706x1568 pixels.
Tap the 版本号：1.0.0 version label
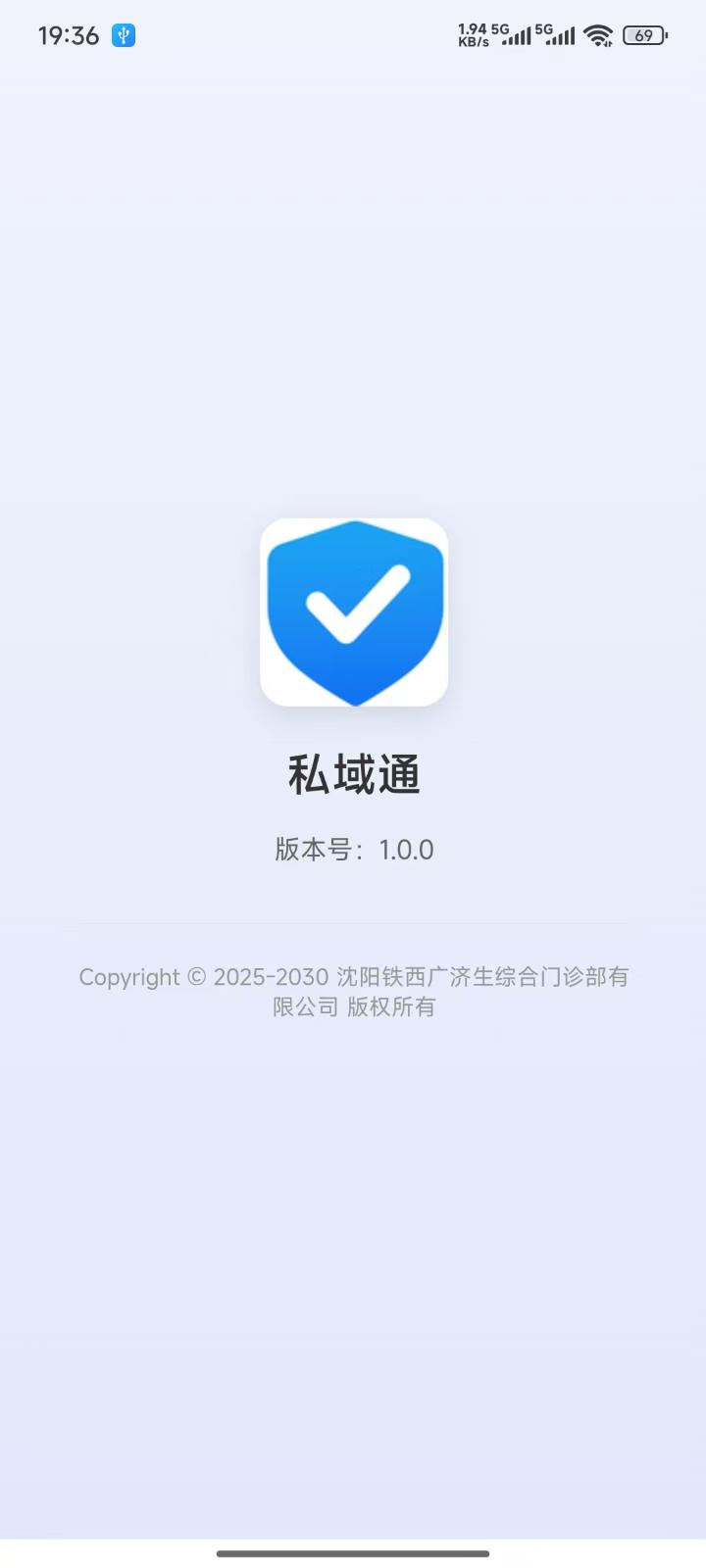[354, 851]
